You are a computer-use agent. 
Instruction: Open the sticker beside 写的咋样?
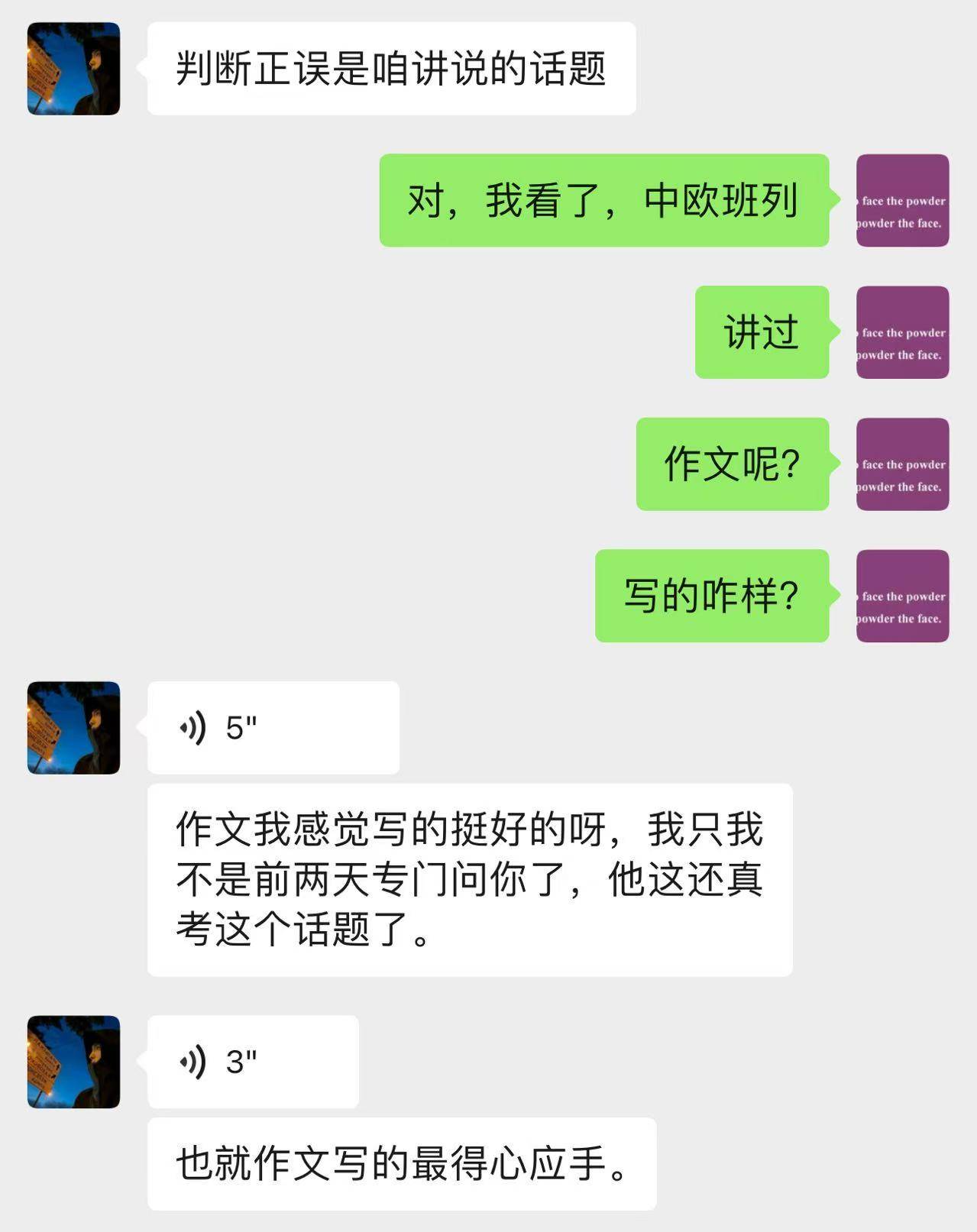click(903, 596)
